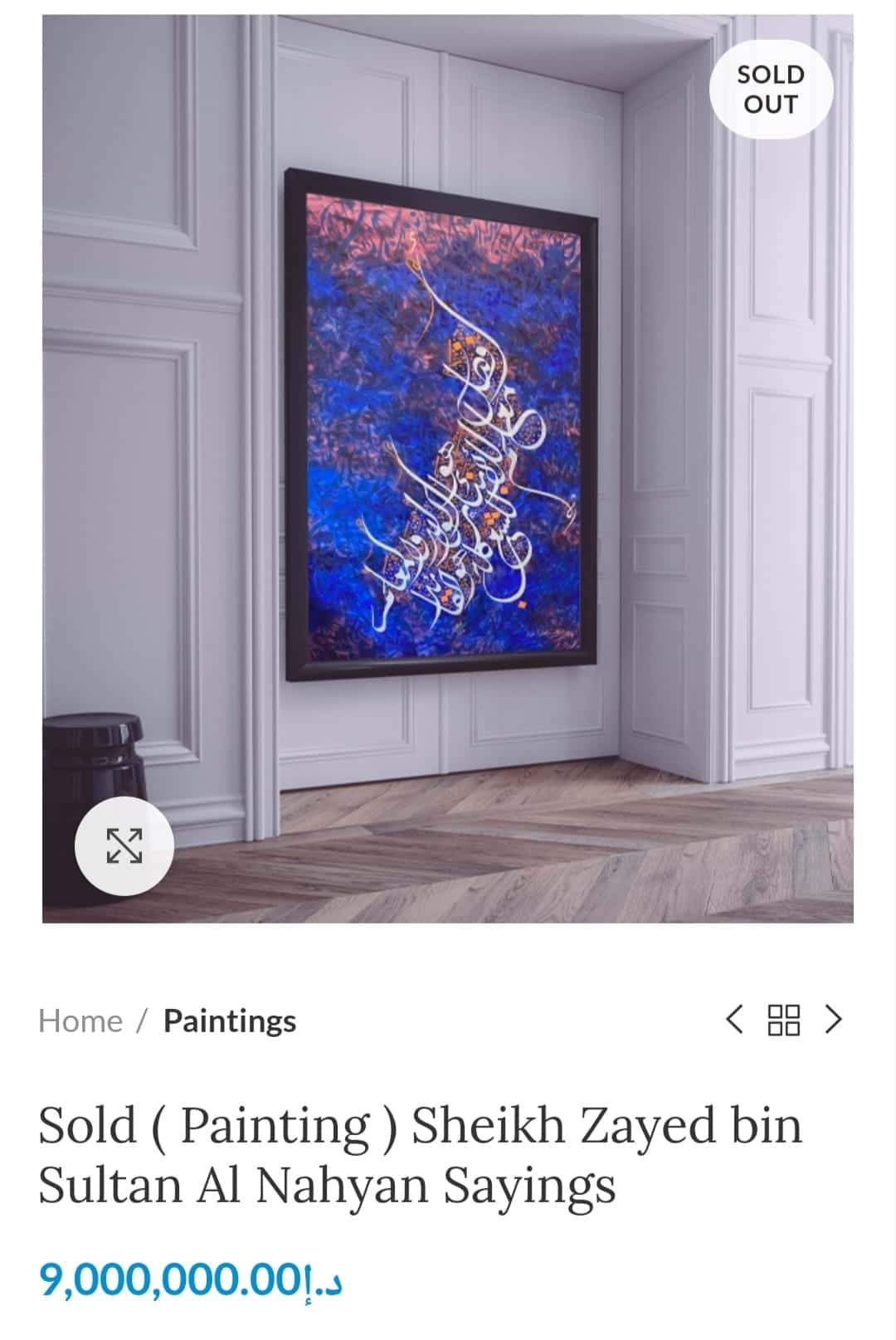Go to the previous product arrow

tap(734, 1019)
